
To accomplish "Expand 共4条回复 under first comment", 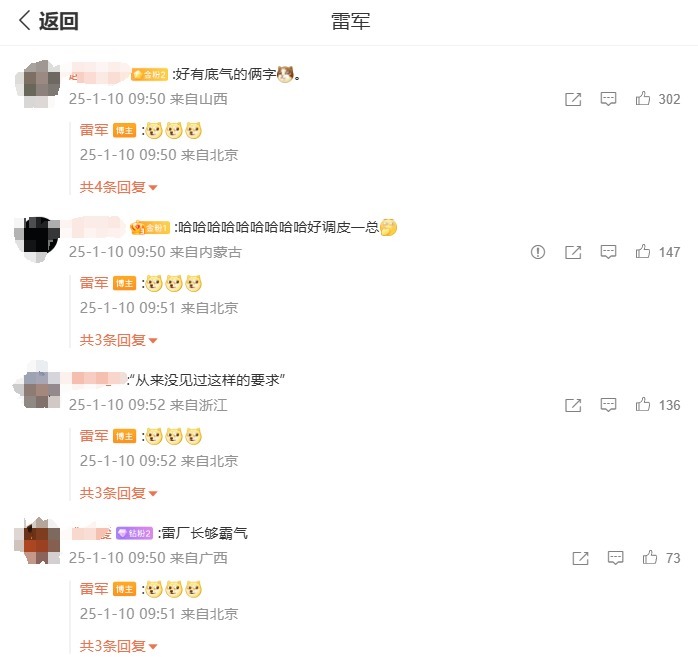I will click(x=118, y=187).
